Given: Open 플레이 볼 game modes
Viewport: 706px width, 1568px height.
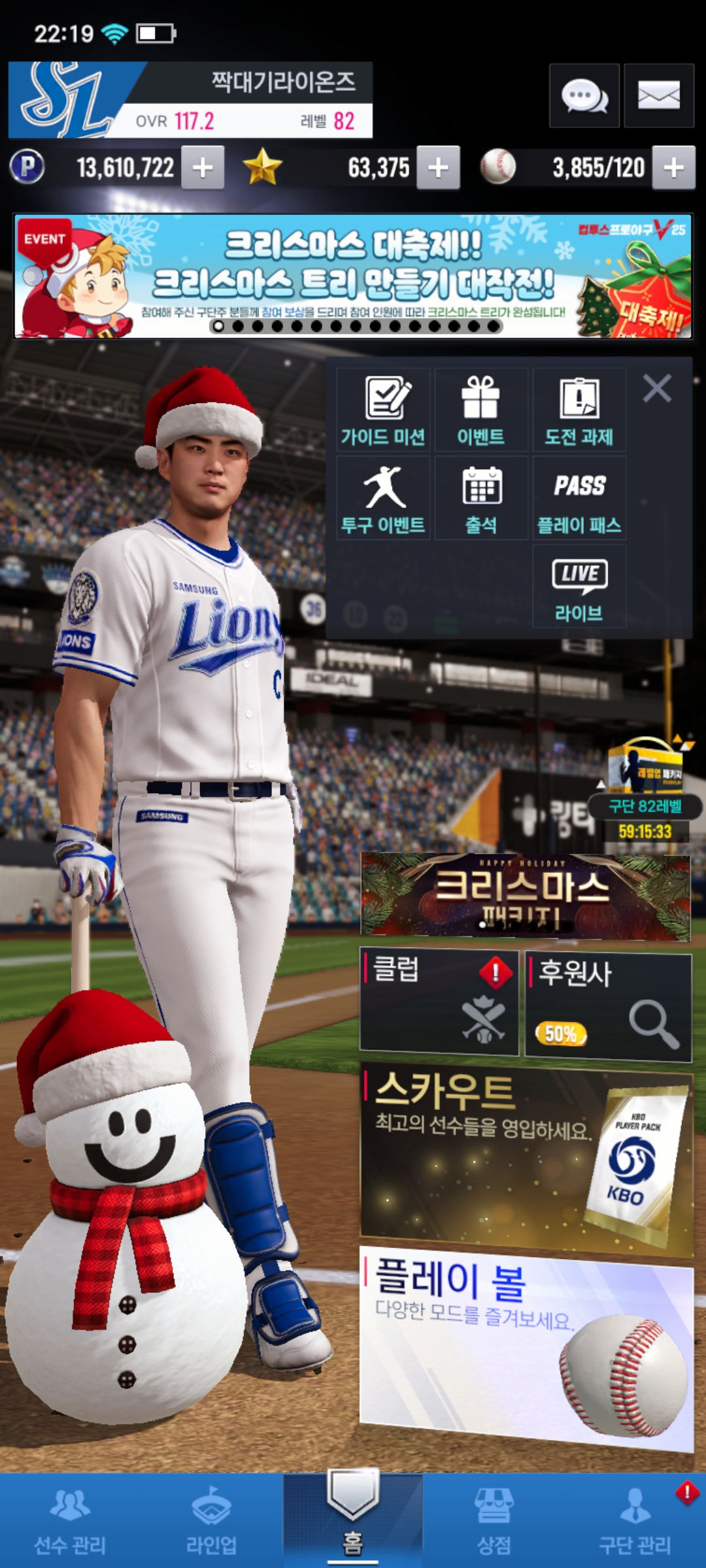Looking at the screenshot, I should click(526, 1349).
